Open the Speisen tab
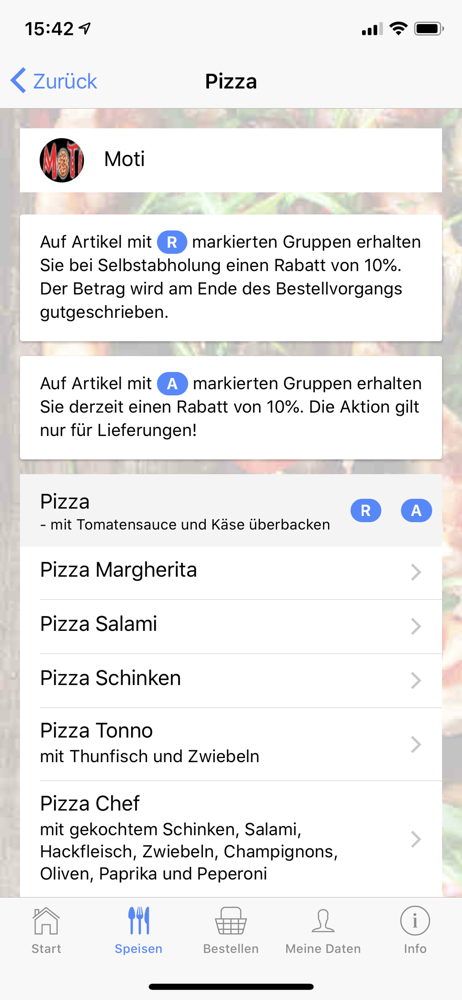Image resolution: width=462 pixels, height=1000 pixels. pyautogui.click(x=138, y=930)
